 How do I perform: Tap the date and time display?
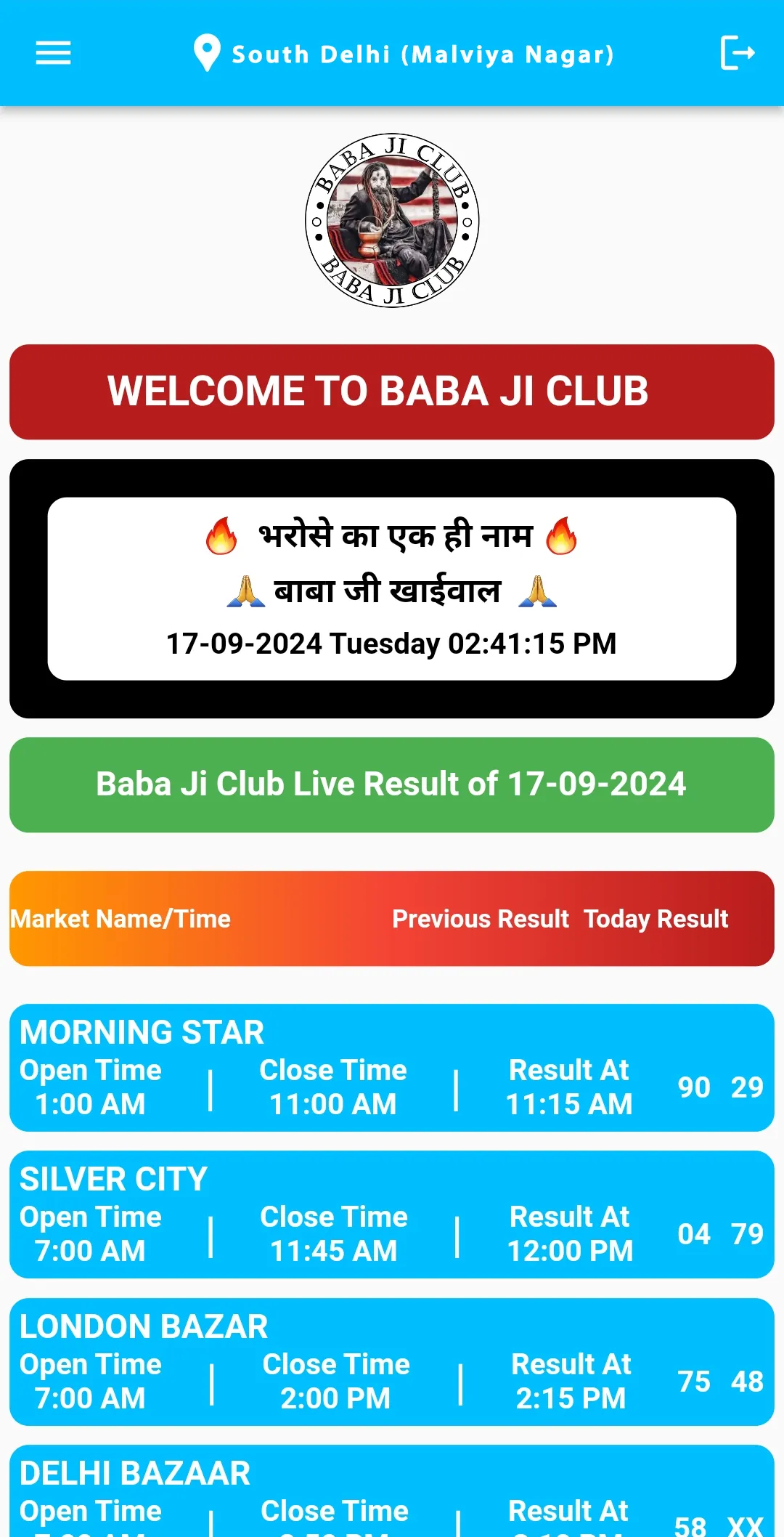391,644
